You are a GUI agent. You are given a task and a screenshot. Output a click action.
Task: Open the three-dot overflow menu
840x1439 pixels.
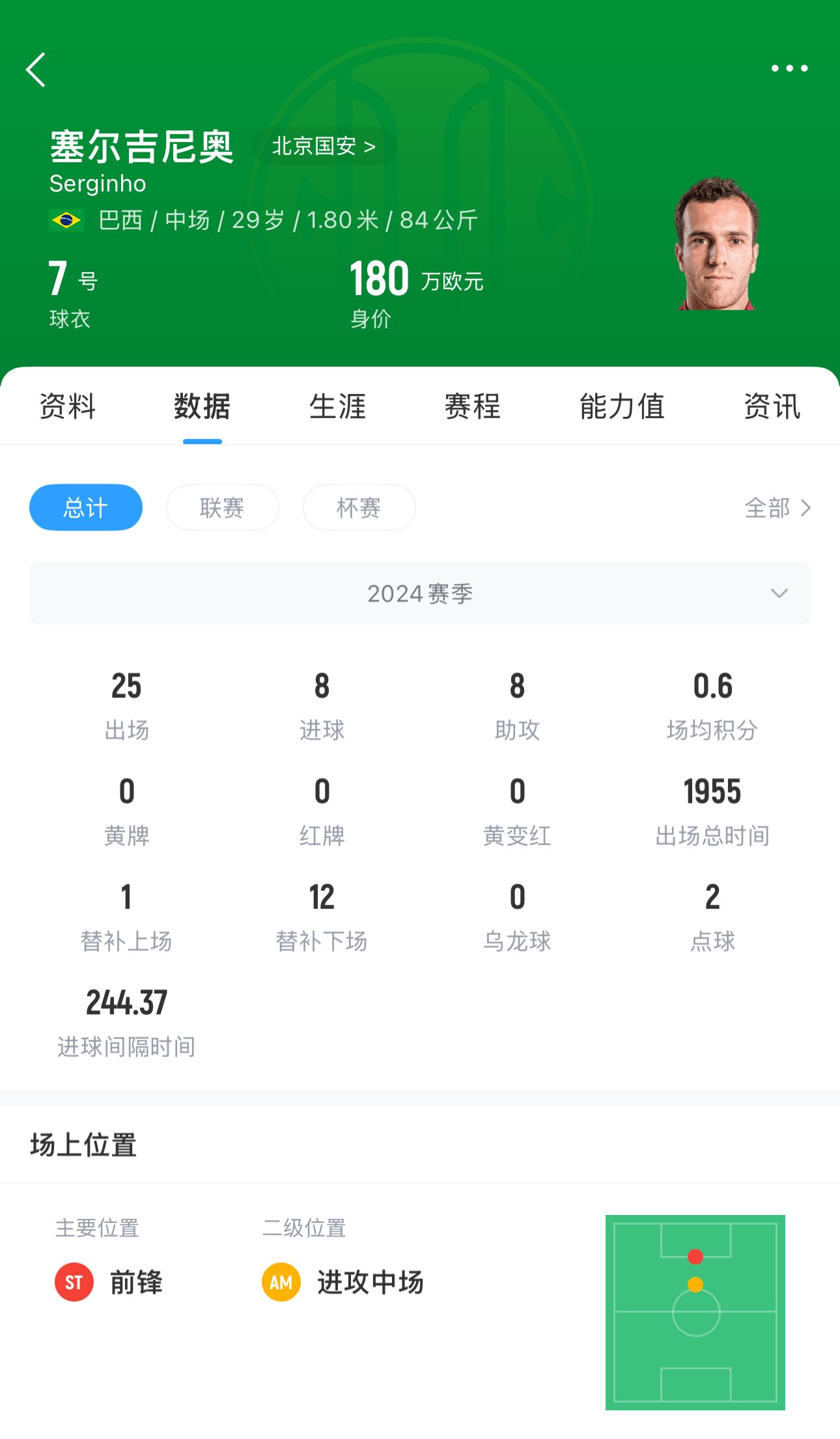click(x=789, y=68)
